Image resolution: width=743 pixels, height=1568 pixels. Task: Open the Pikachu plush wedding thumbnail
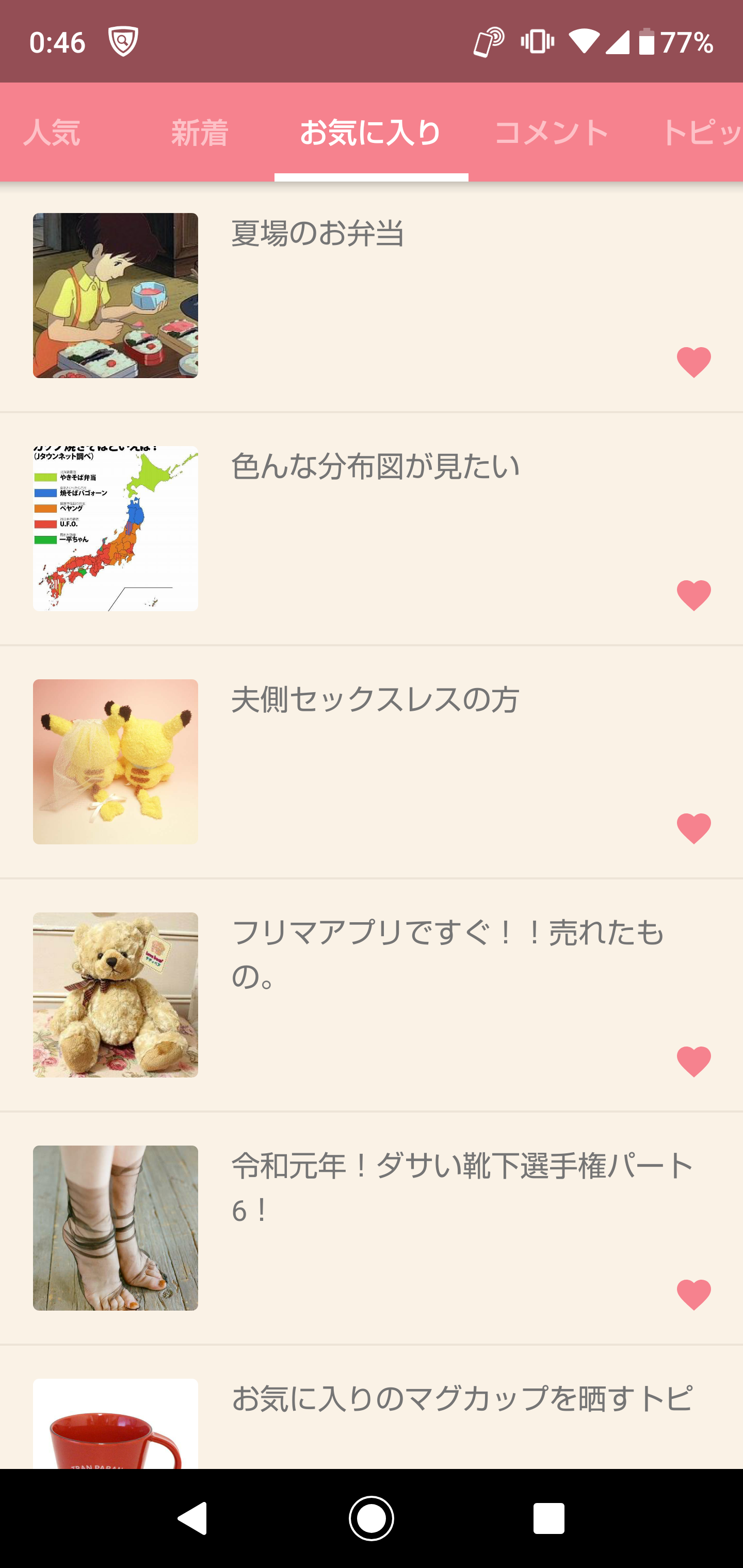point(115,761)
